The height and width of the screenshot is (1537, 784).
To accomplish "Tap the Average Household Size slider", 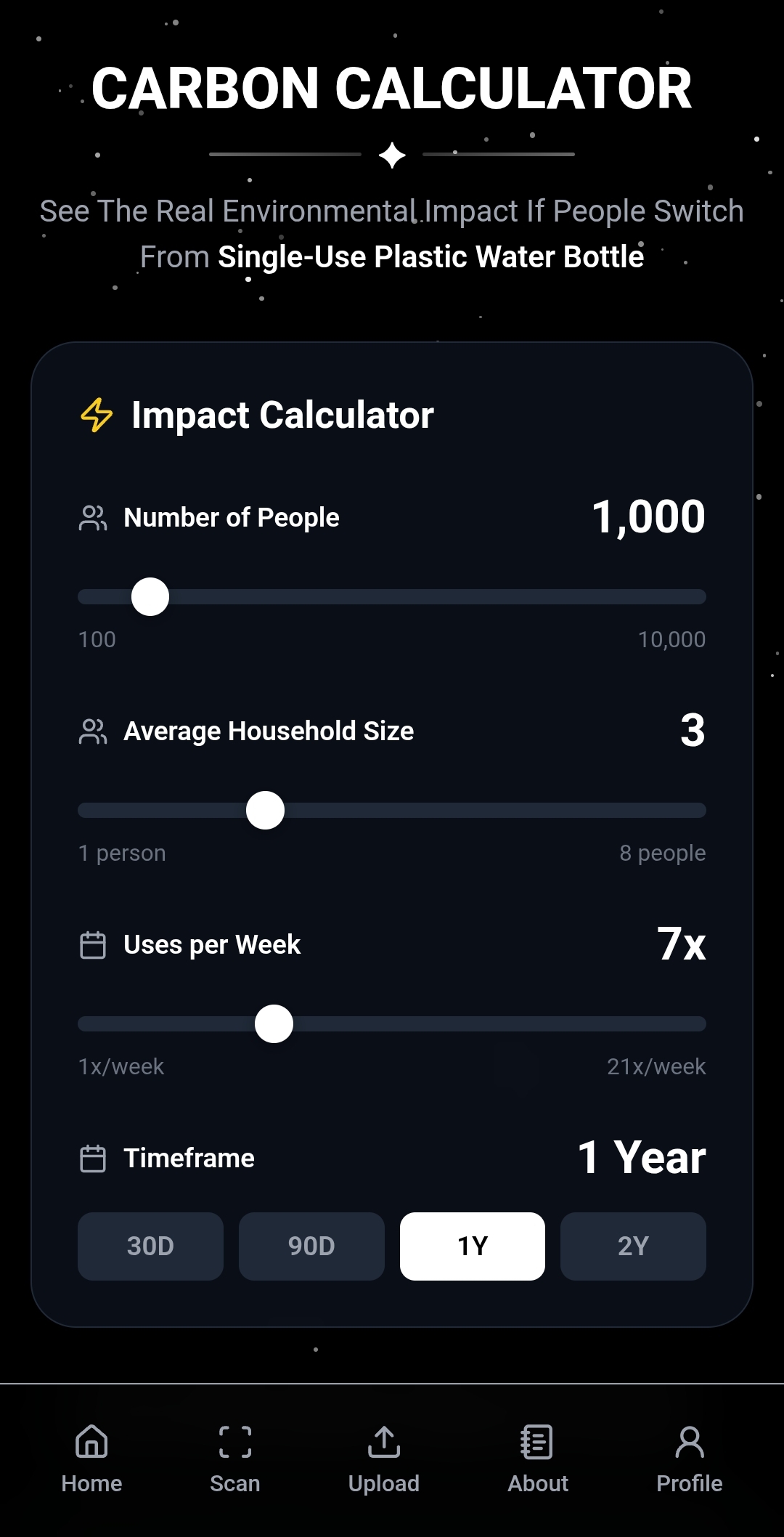I will coord(265,811).
